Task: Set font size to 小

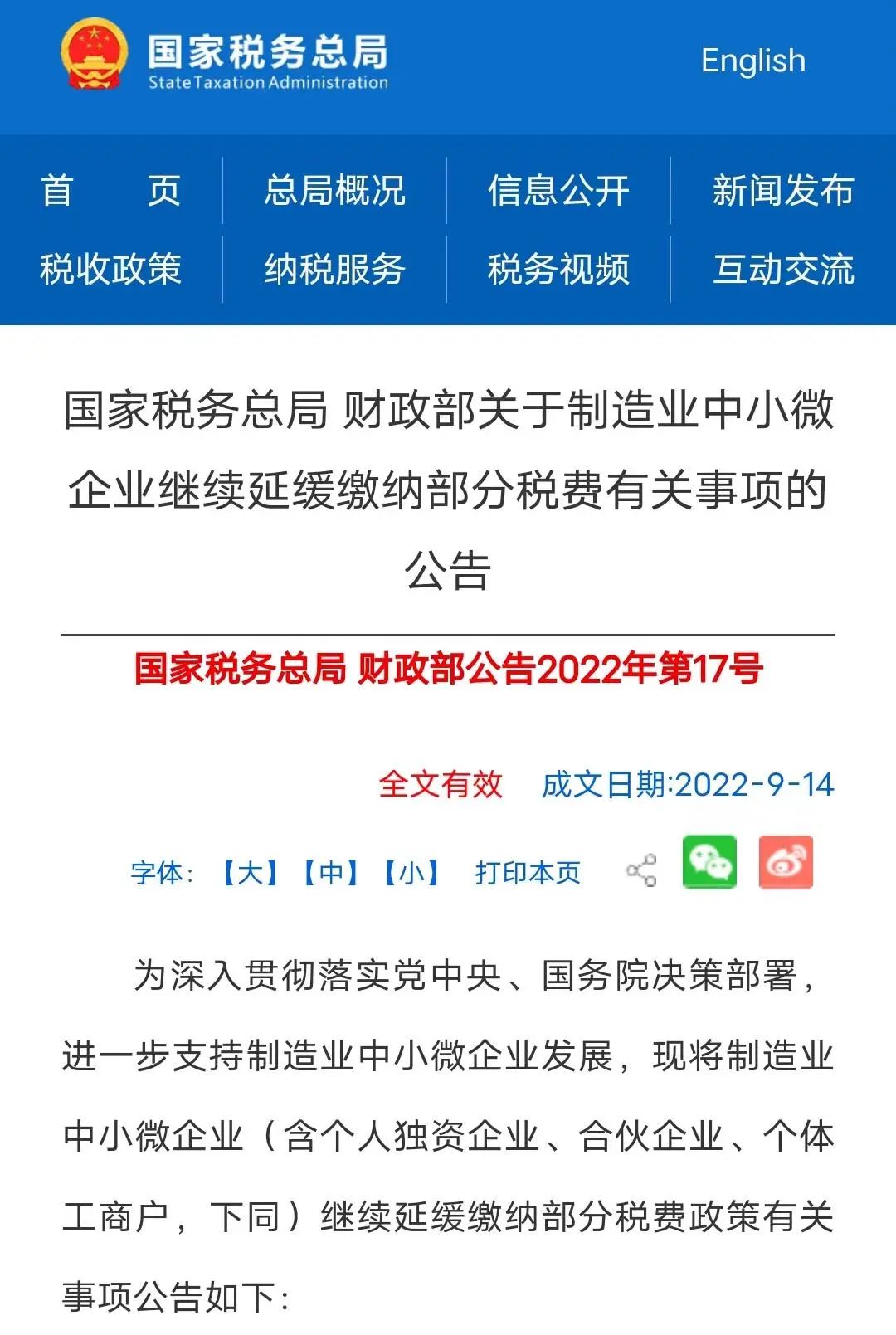Action: tap(411, 872)
